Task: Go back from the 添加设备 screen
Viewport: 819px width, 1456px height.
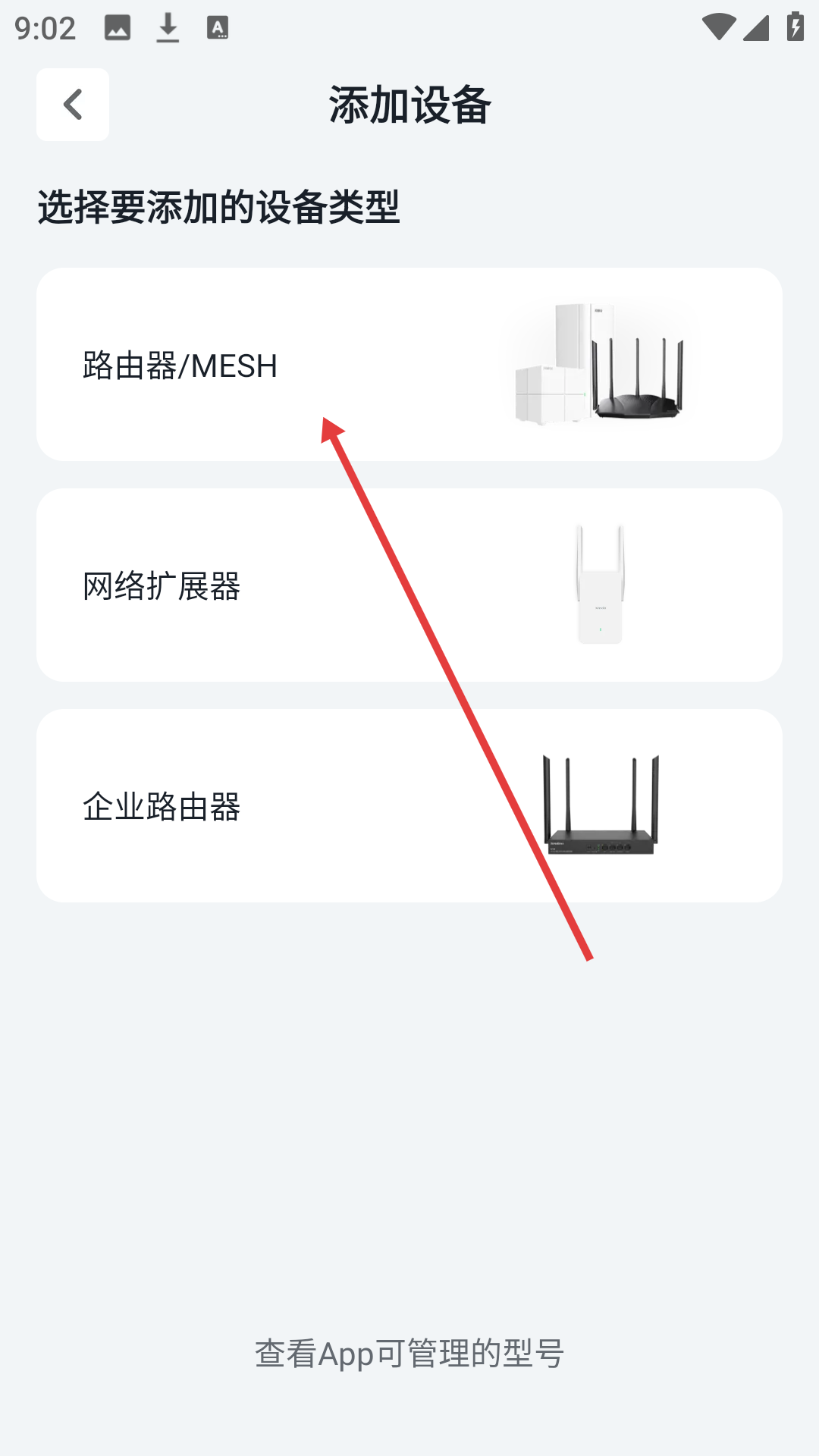Action: click(73, 105)
